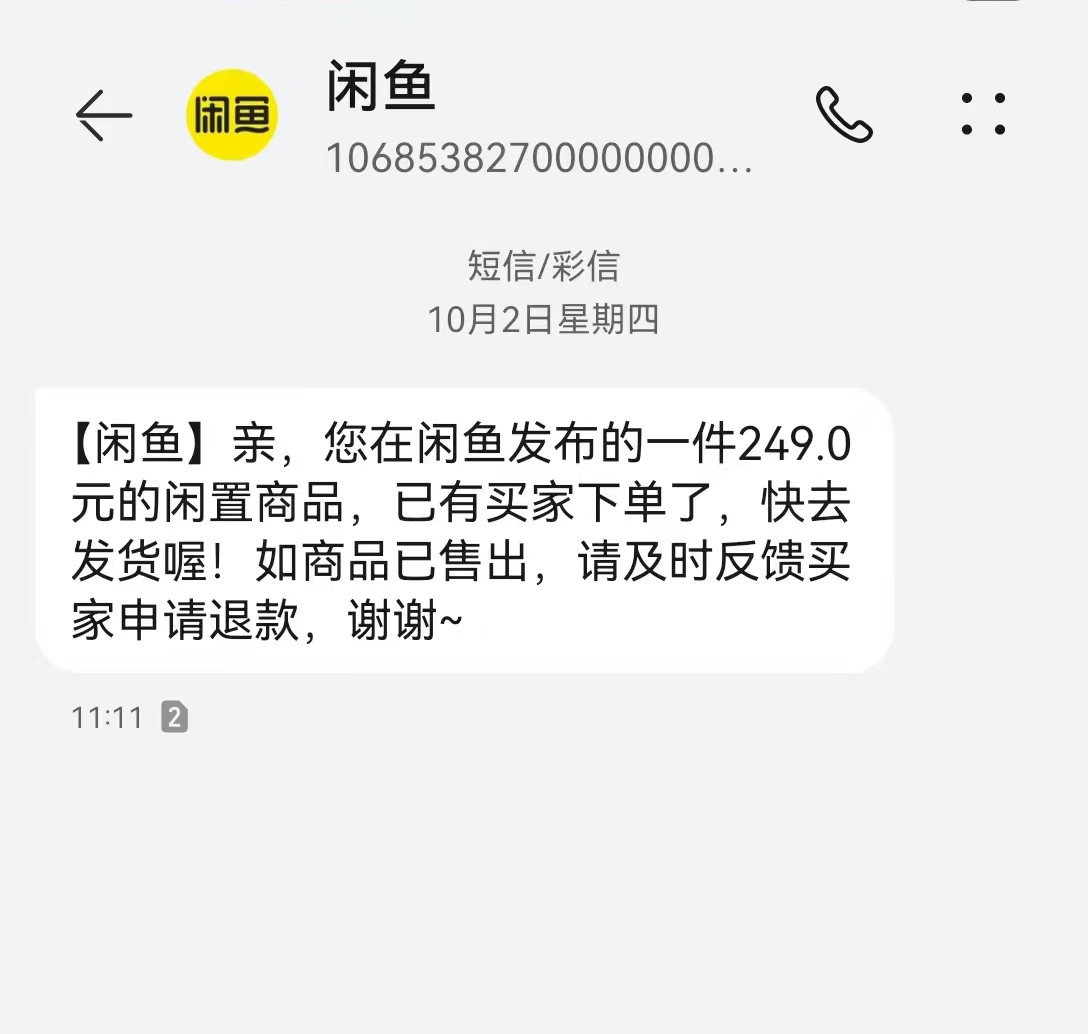The image size is (1088, 1034).
Task: Tap the 闲鱼 order SMS bubble
Action: (x=463, y=530)
